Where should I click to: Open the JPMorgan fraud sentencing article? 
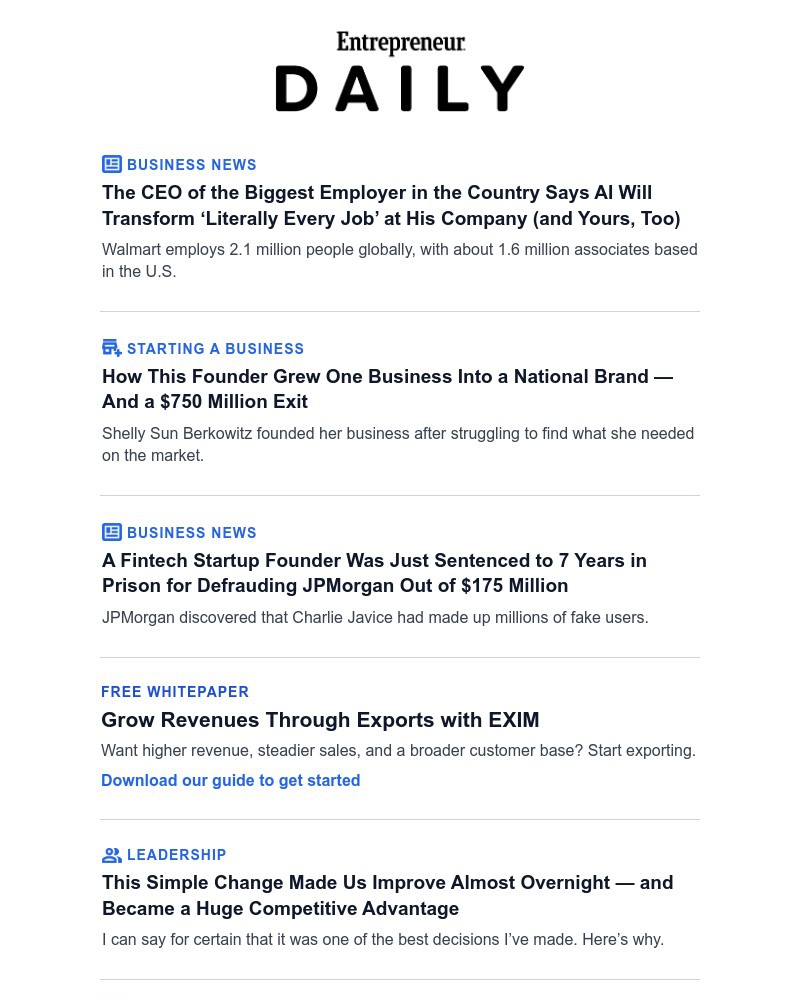374,573
